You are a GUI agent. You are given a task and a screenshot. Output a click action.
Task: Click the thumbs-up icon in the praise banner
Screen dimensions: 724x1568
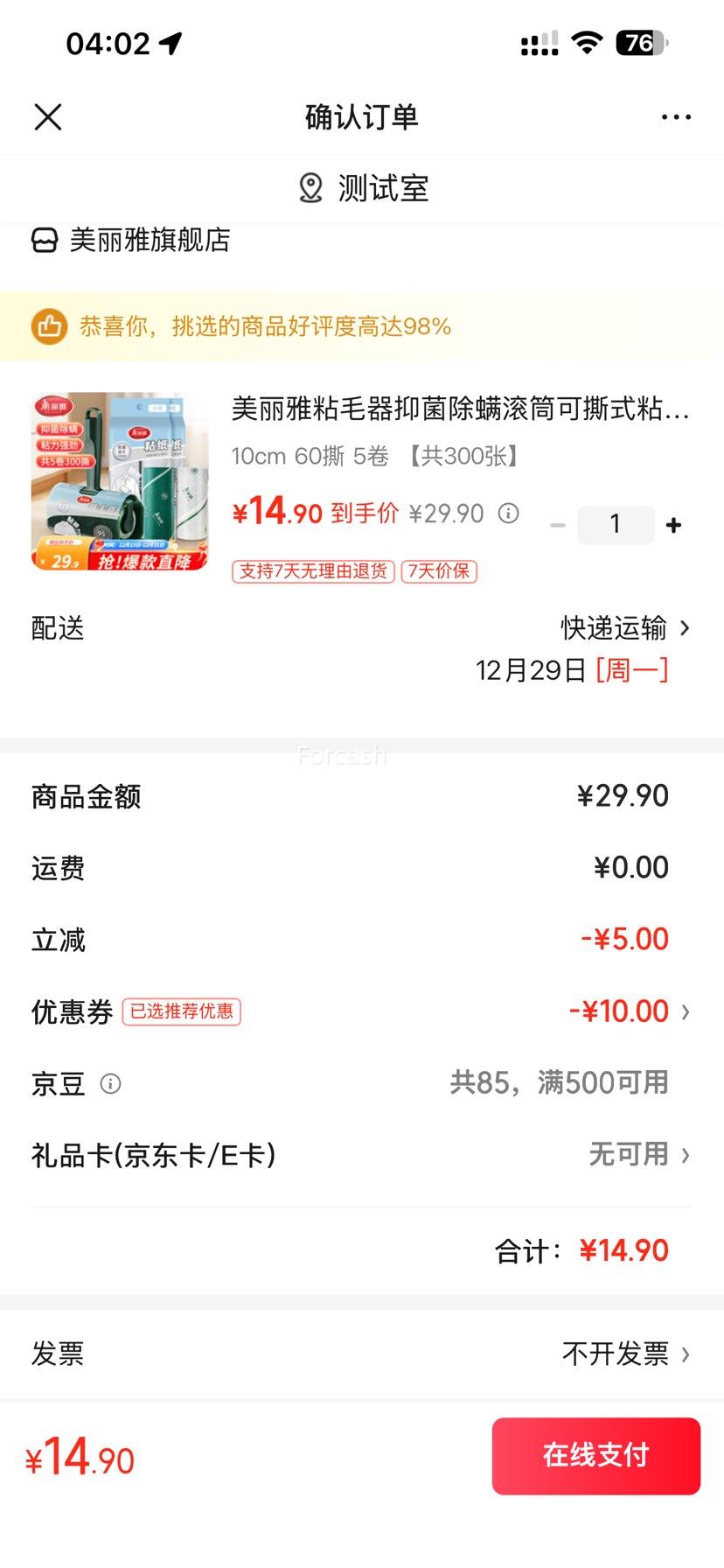(50, 325)
